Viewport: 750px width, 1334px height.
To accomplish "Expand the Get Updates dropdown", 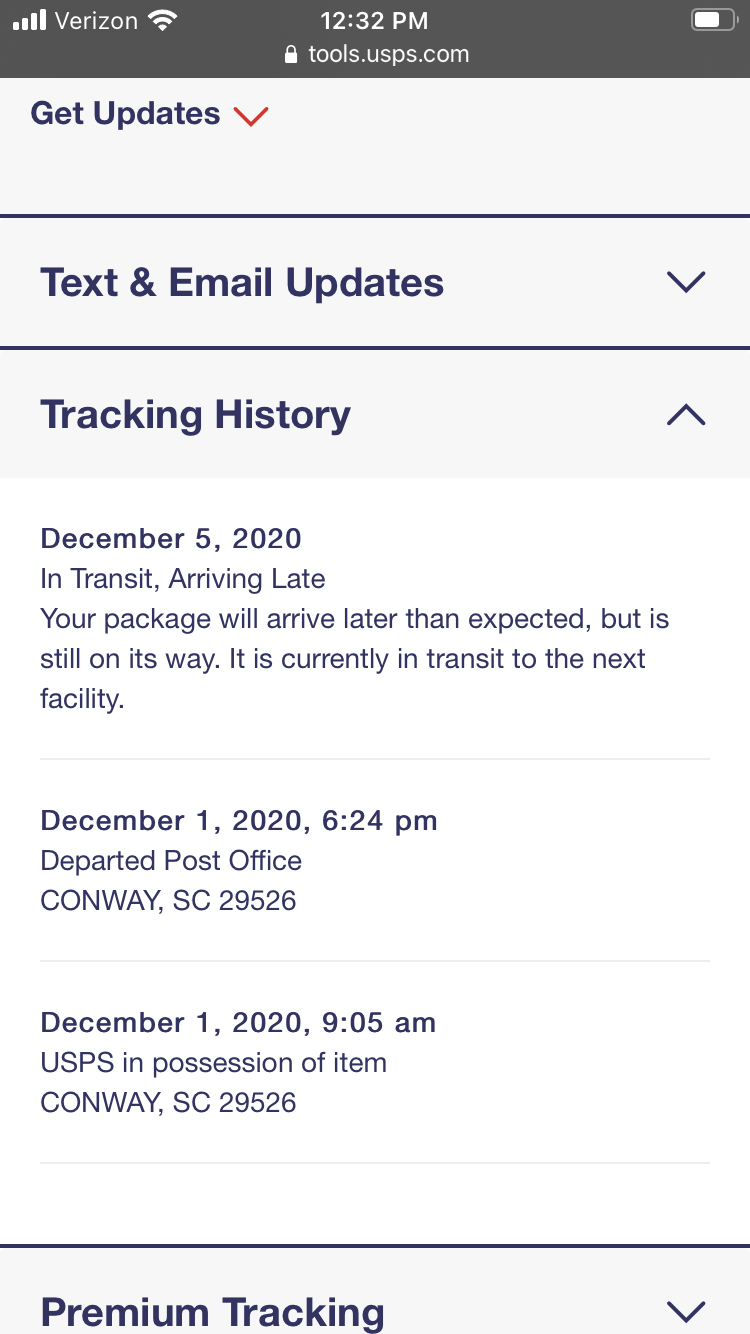I will (150, 114).
